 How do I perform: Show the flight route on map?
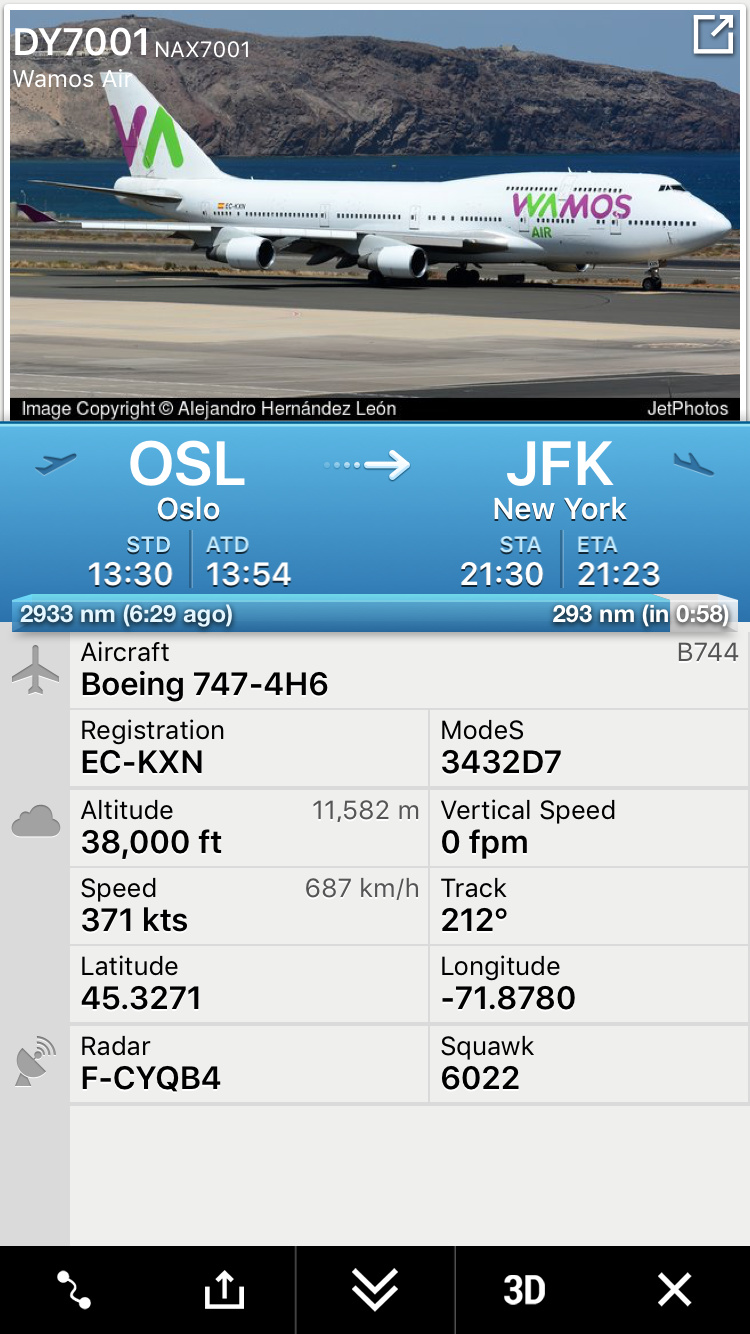click(x=74, y=1290)
